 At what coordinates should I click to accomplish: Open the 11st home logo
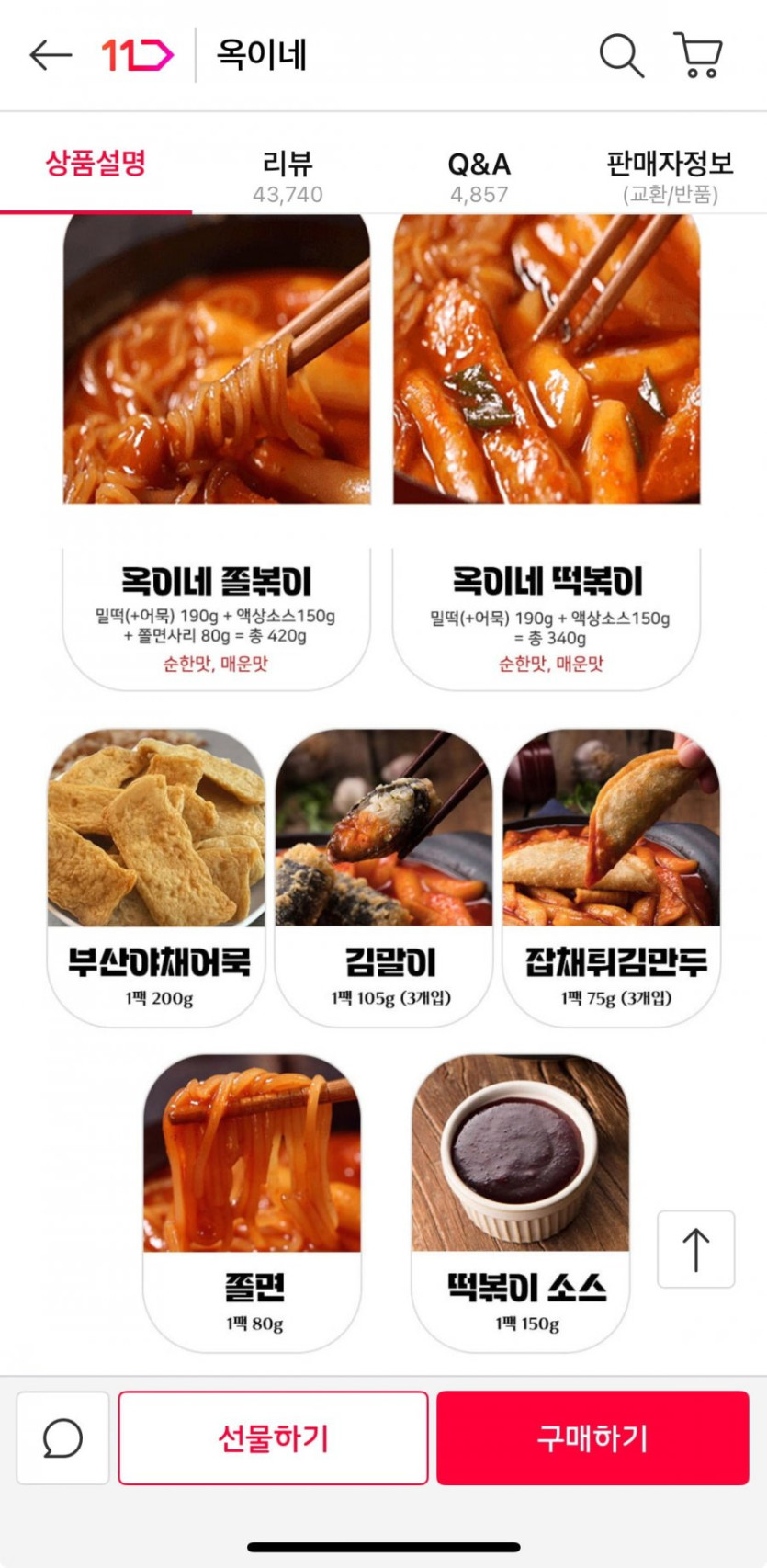137,55
